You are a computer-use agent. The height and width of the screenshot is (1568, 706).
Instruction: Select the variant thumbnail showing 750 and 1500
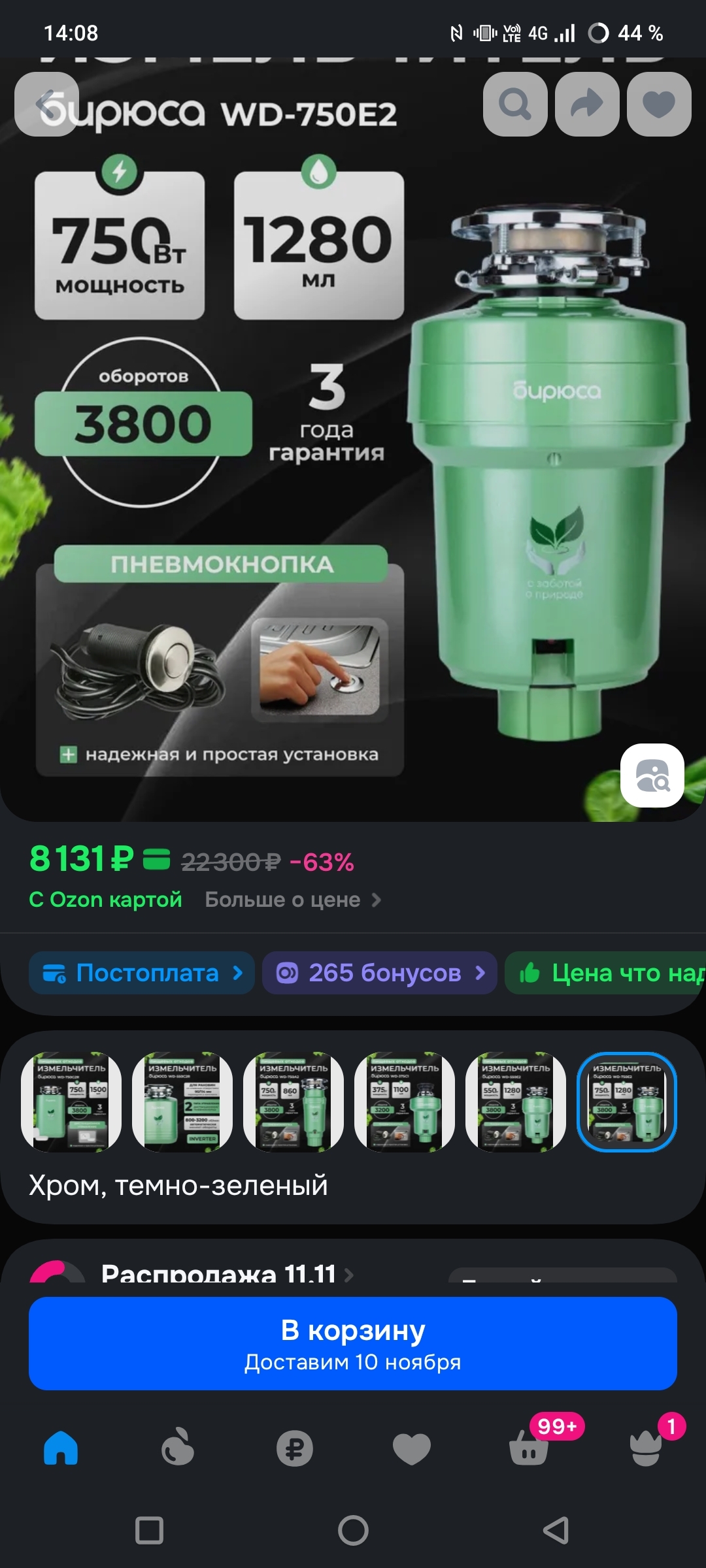(x=71, y=1102)
